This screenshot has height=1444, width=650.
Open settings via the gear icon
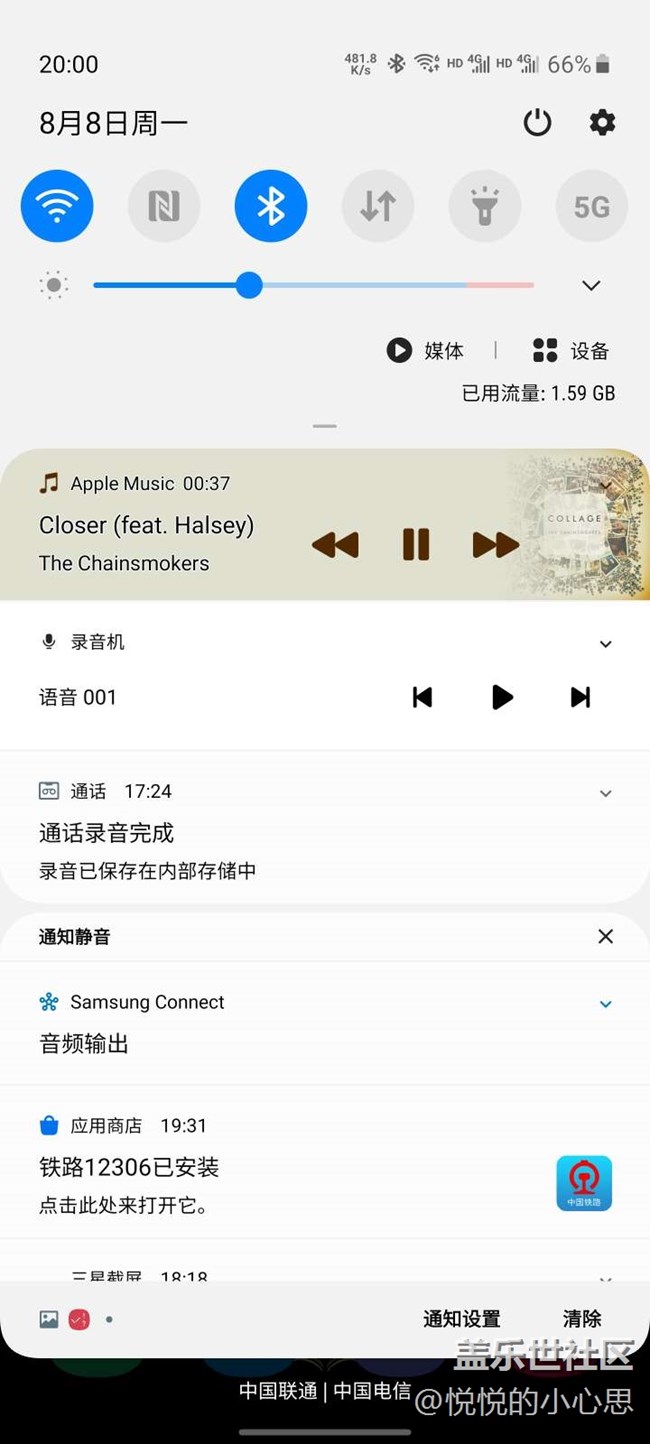[x=602, y=123]
